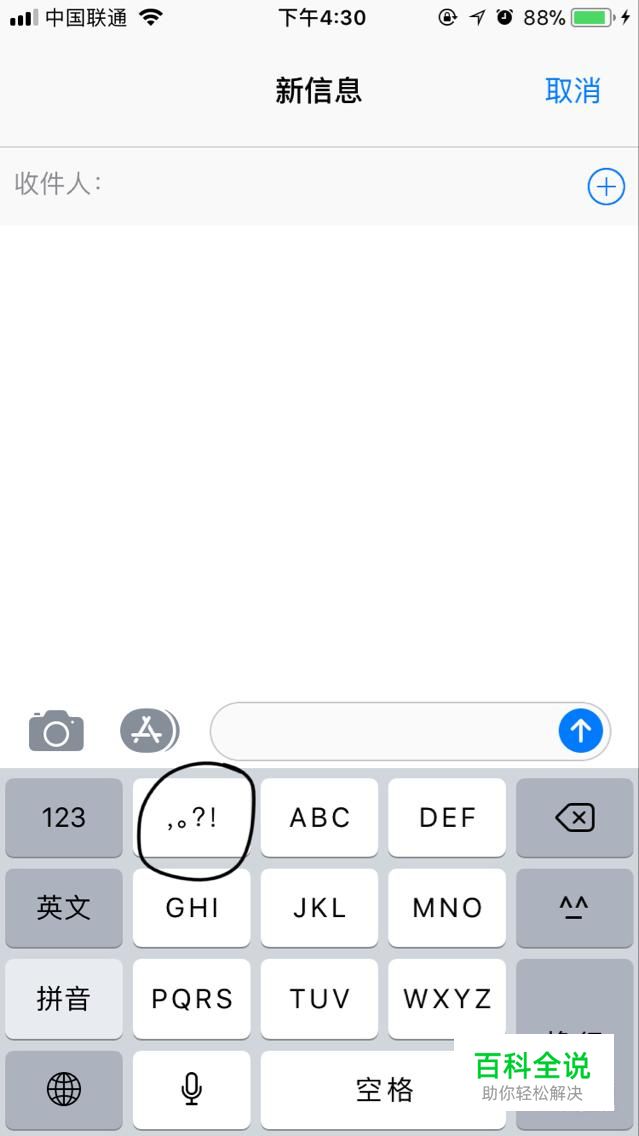This screenshot has height=1136, width=639.
Task: Tap the PQRS key
Action: pyautogui.click(x=192, y=998)
